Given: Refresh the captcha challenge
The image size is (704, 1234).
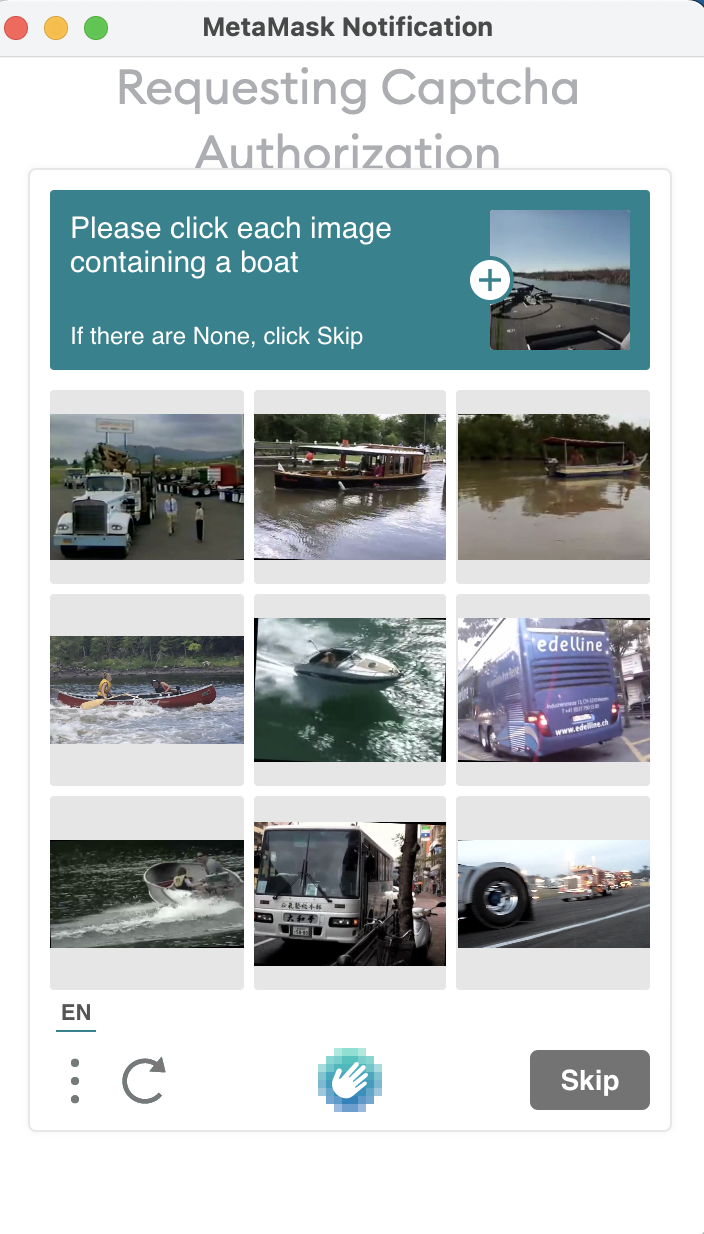Looking at the screenshot, I should click(x=144, y=1081).
